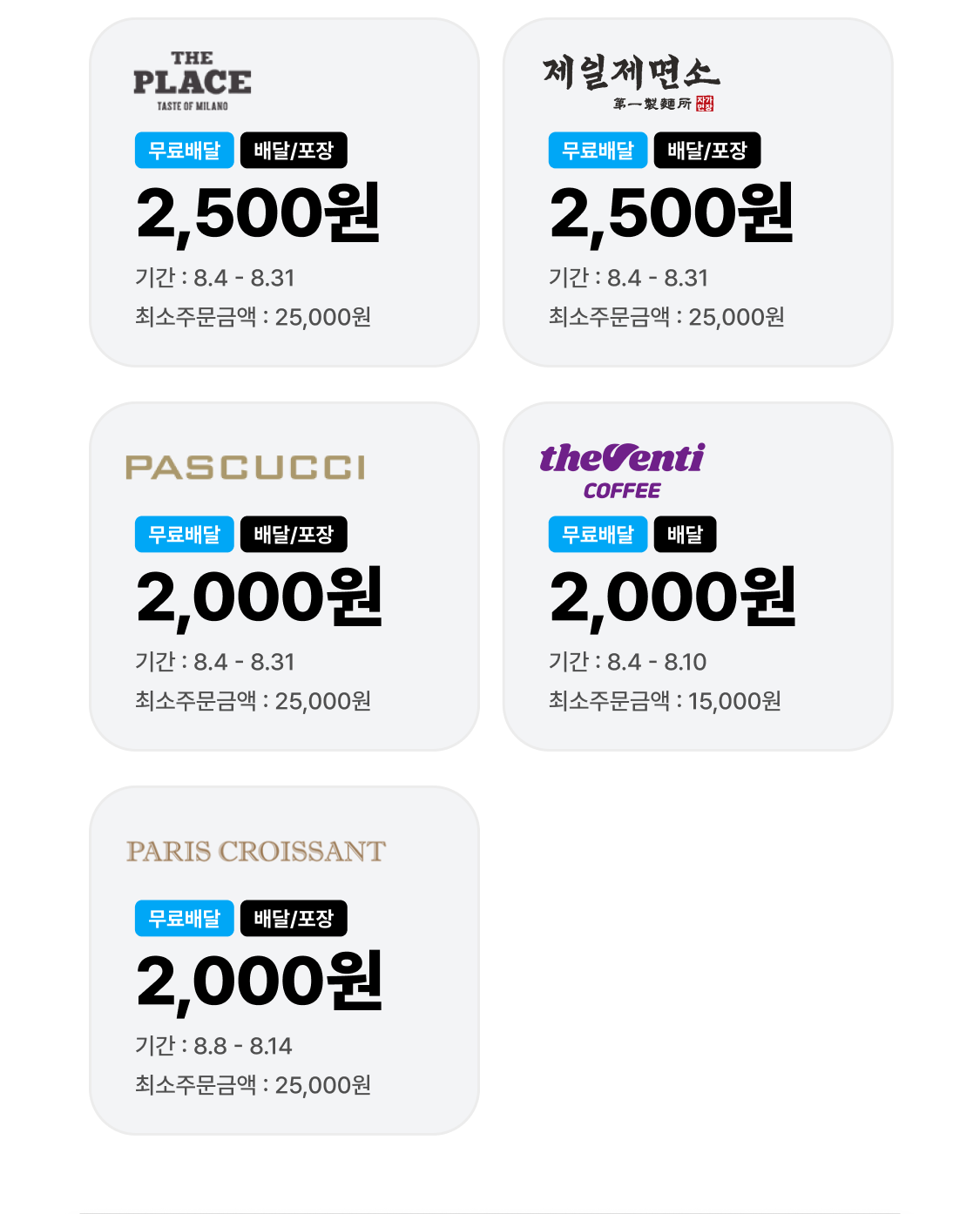
Task: Open the theVenti Coffee coupon card
Action: 697,577
